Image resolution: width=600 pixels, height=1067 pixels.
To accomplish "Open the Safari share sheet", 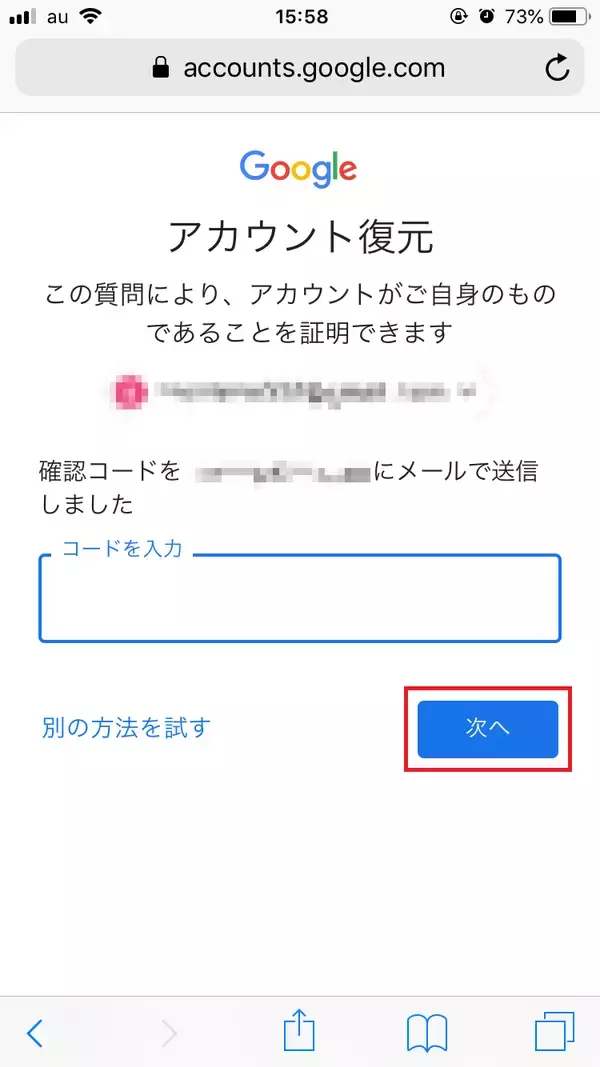I will click(298, 1031).
